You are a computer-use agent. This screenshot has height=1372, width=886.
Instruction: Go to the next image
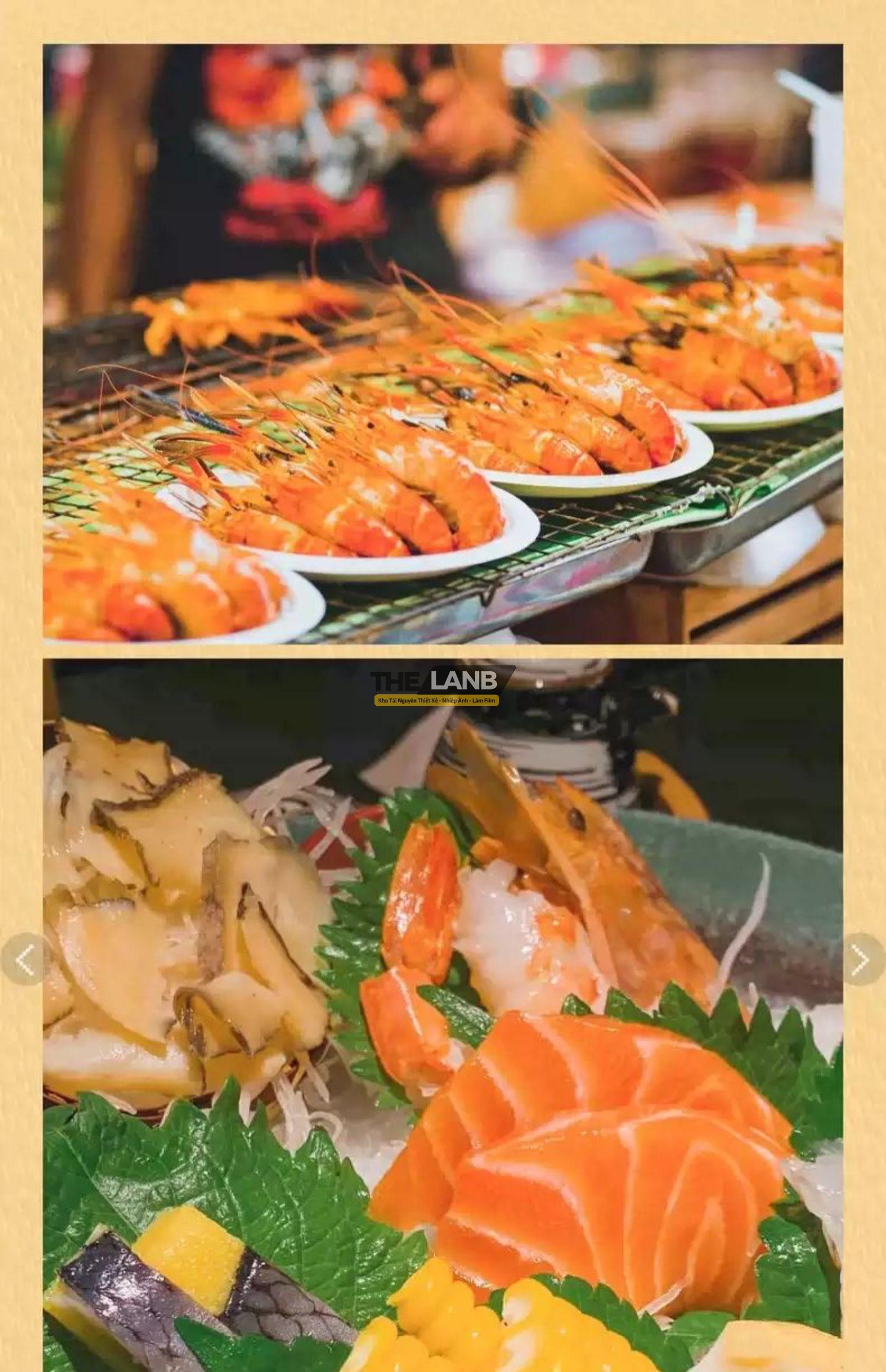click(x=861, y=960)
